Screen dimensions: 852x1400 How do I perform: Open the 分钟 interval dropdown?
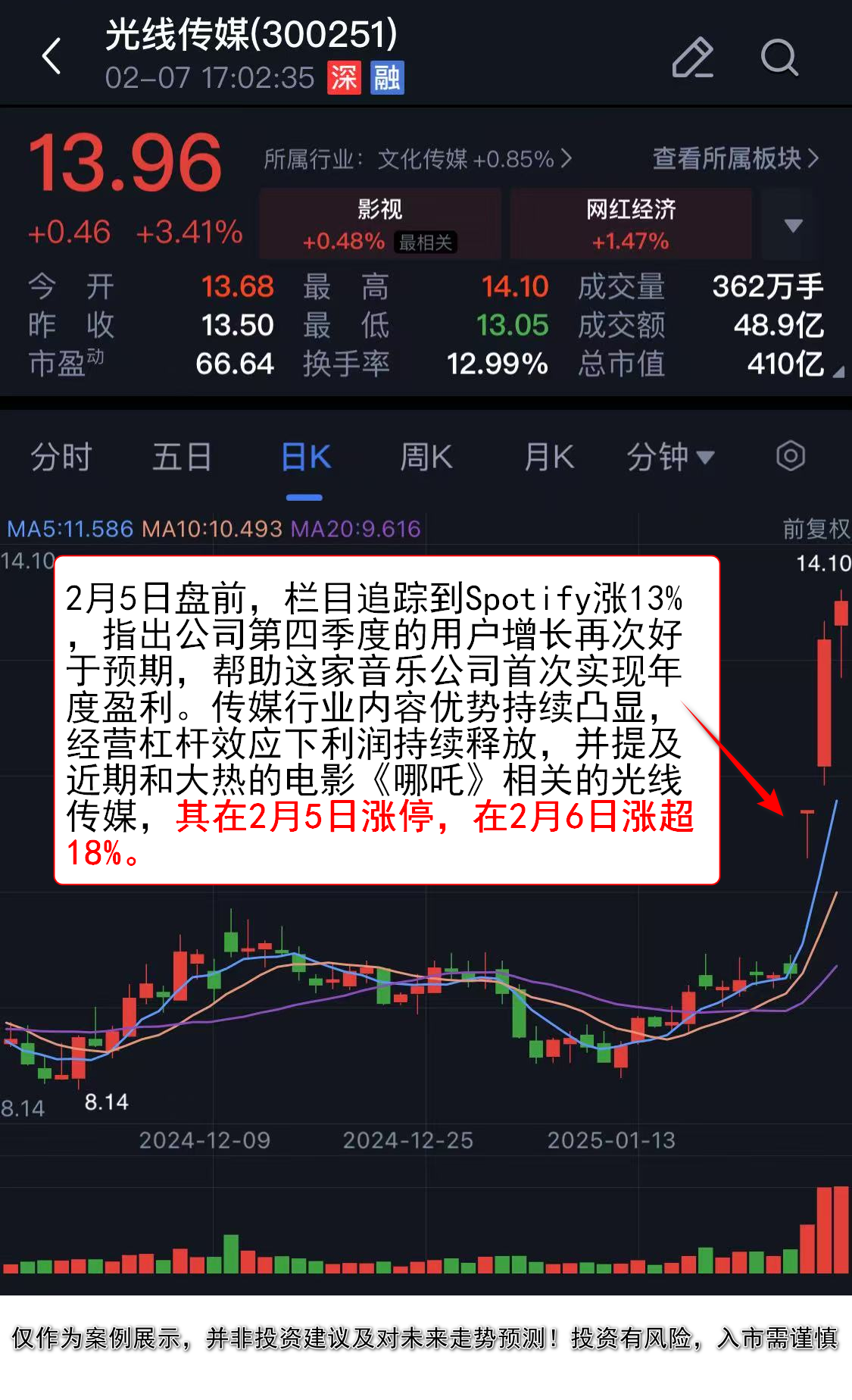coord(669,458)
